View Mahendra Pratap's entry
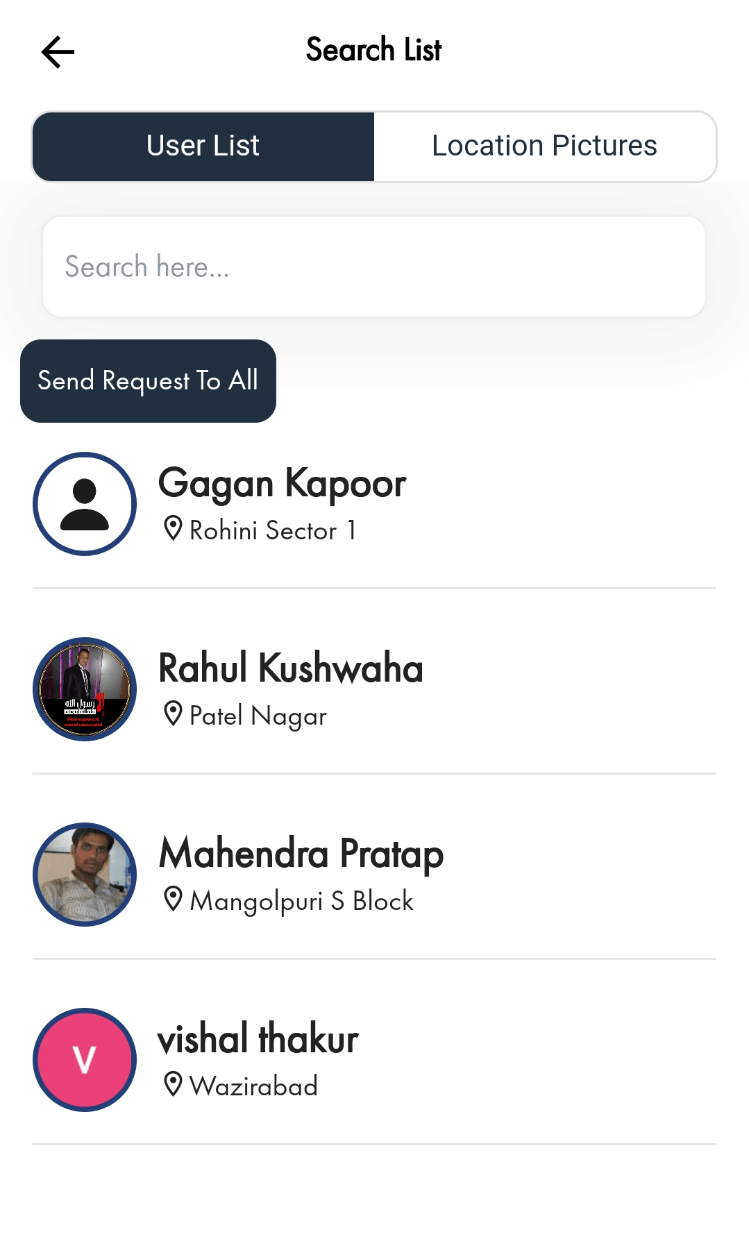Screen dimensions: 749x1239 (374, 875)
